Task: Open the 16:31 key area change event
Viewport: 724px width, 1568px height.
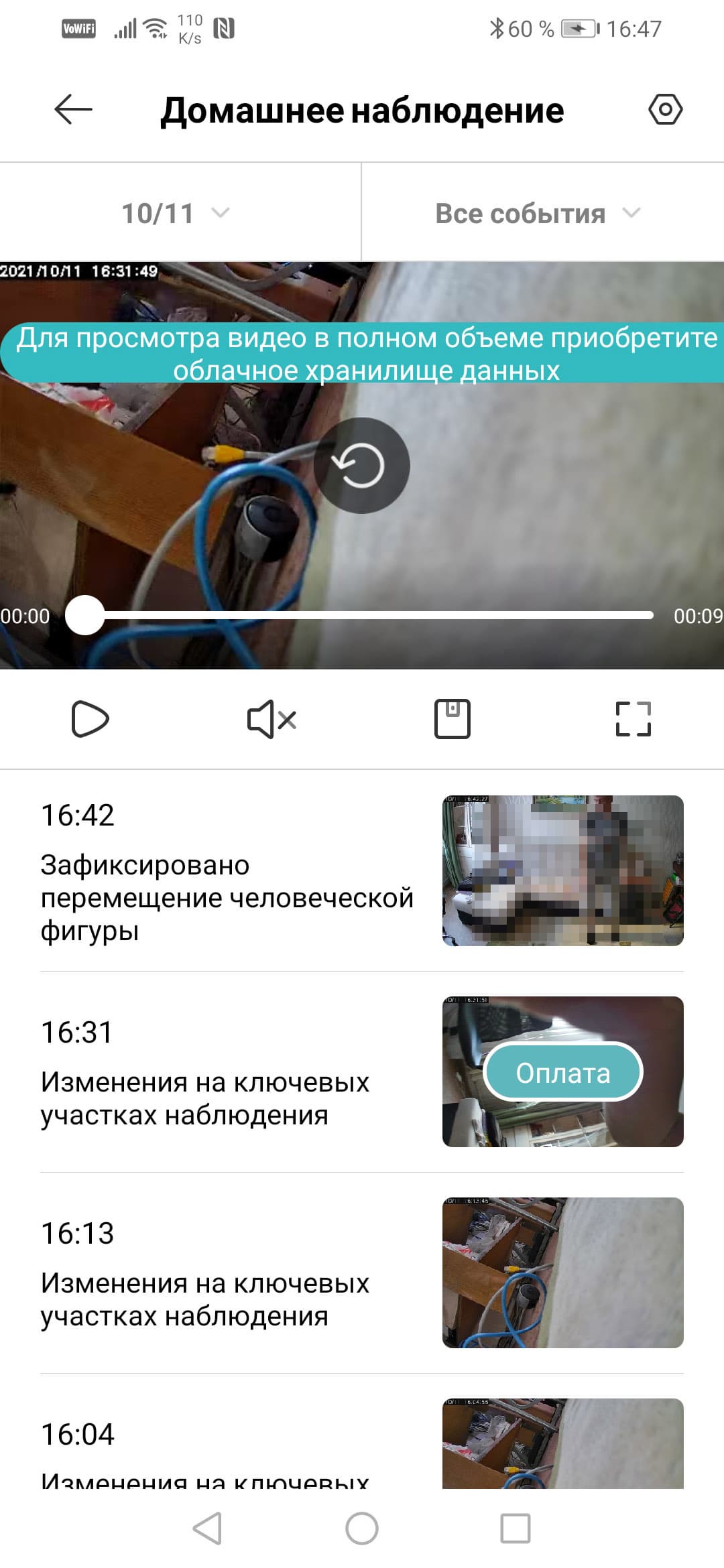Action: tap(204, 1072)
